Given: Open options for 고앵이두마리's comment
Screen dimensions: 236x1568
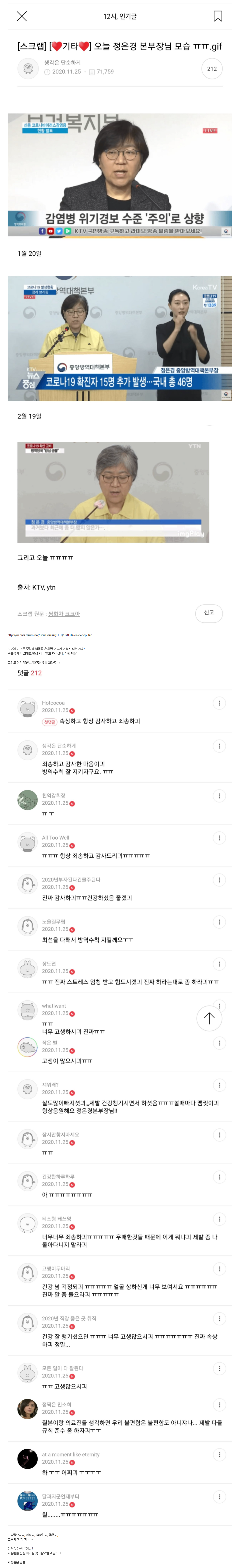Looking at the screenshot, I should click(x=219, y=1269).
